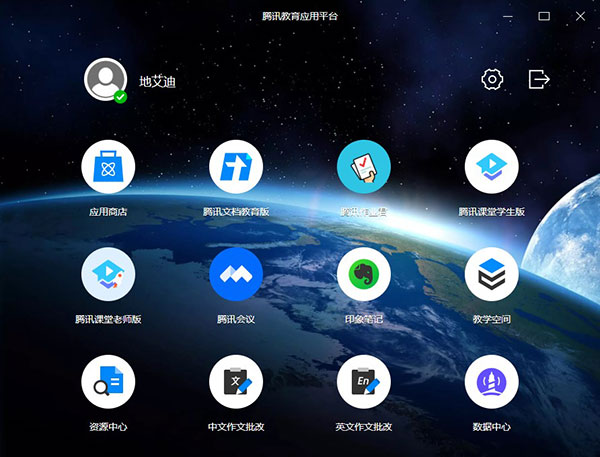
Task: Maximize the platform window
Action: (x=544, y=16)
